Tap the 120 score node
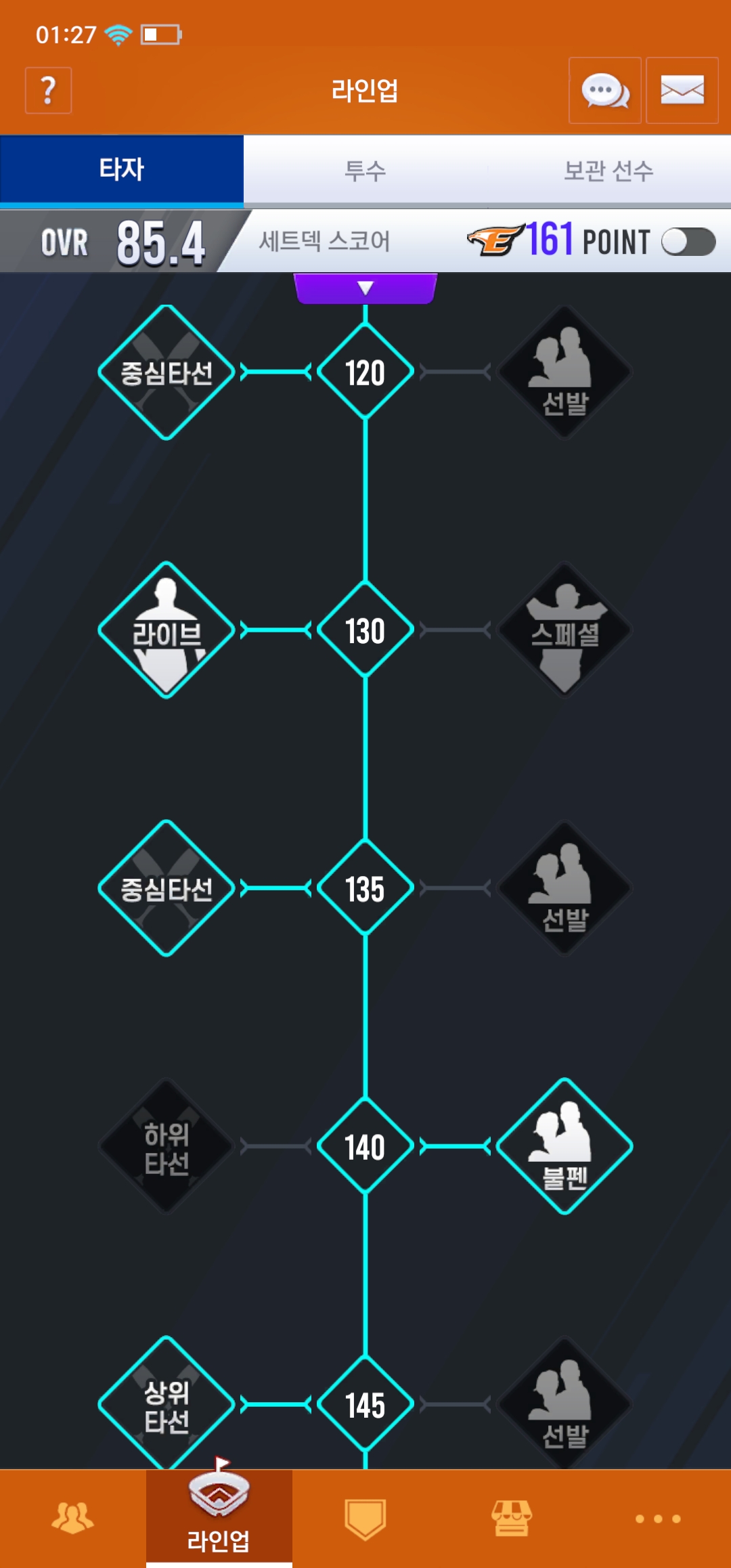This screenshot has height=1568, width=731. 365,372
